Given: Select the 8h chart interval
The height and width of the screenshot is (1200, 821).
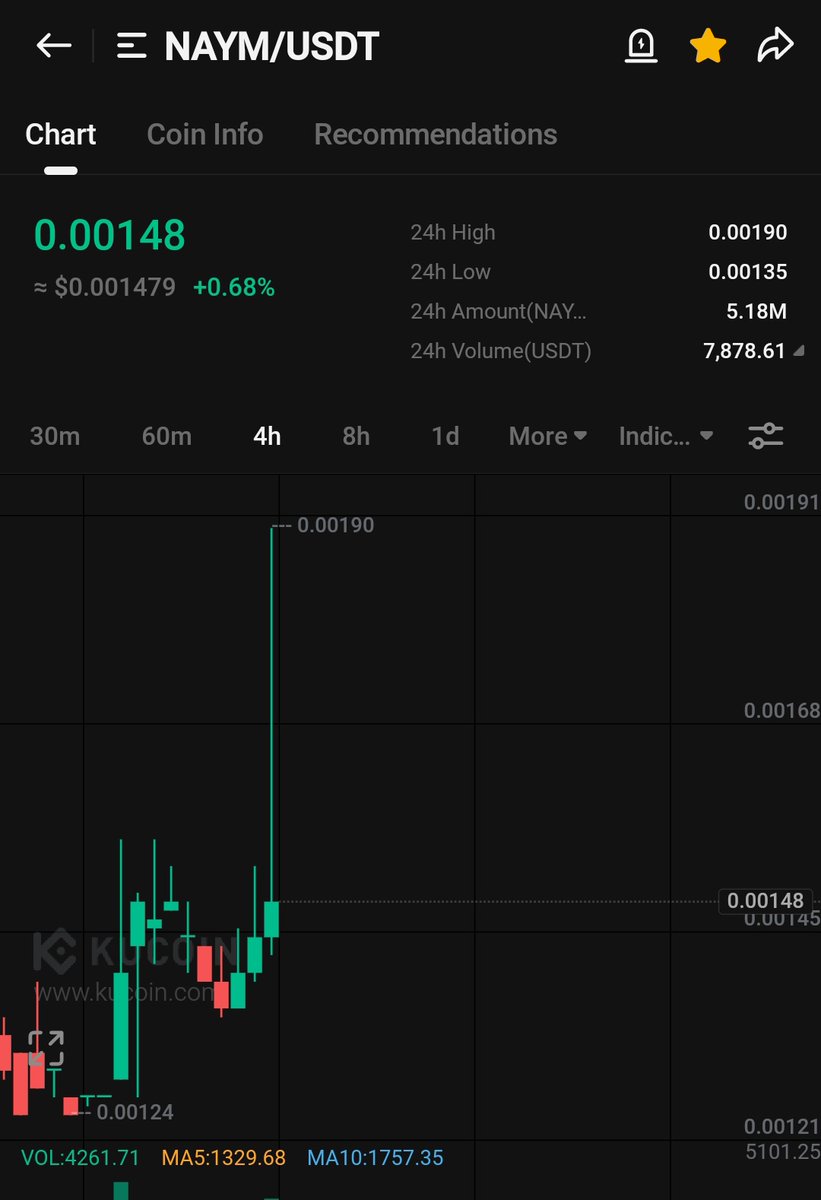Looking at the screenshot, I should (356, 436).
